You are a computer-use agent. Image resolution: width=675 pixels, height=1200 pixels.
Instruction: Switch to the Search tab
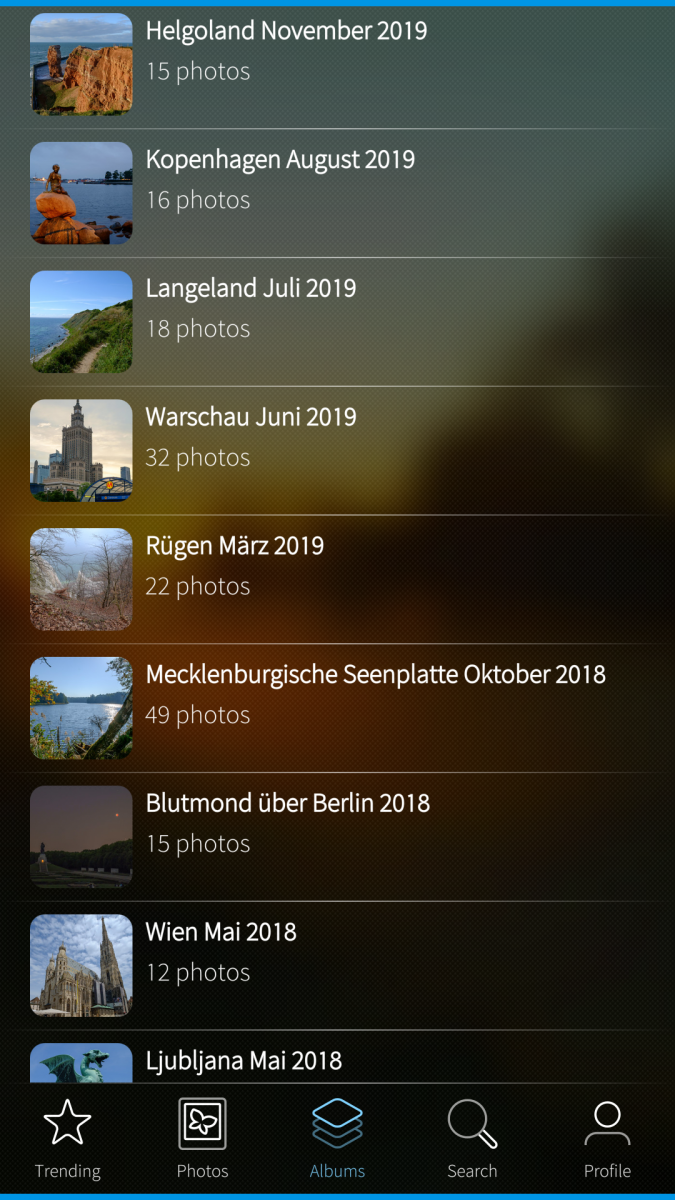pyautogui.click(x=472, y=1138)
